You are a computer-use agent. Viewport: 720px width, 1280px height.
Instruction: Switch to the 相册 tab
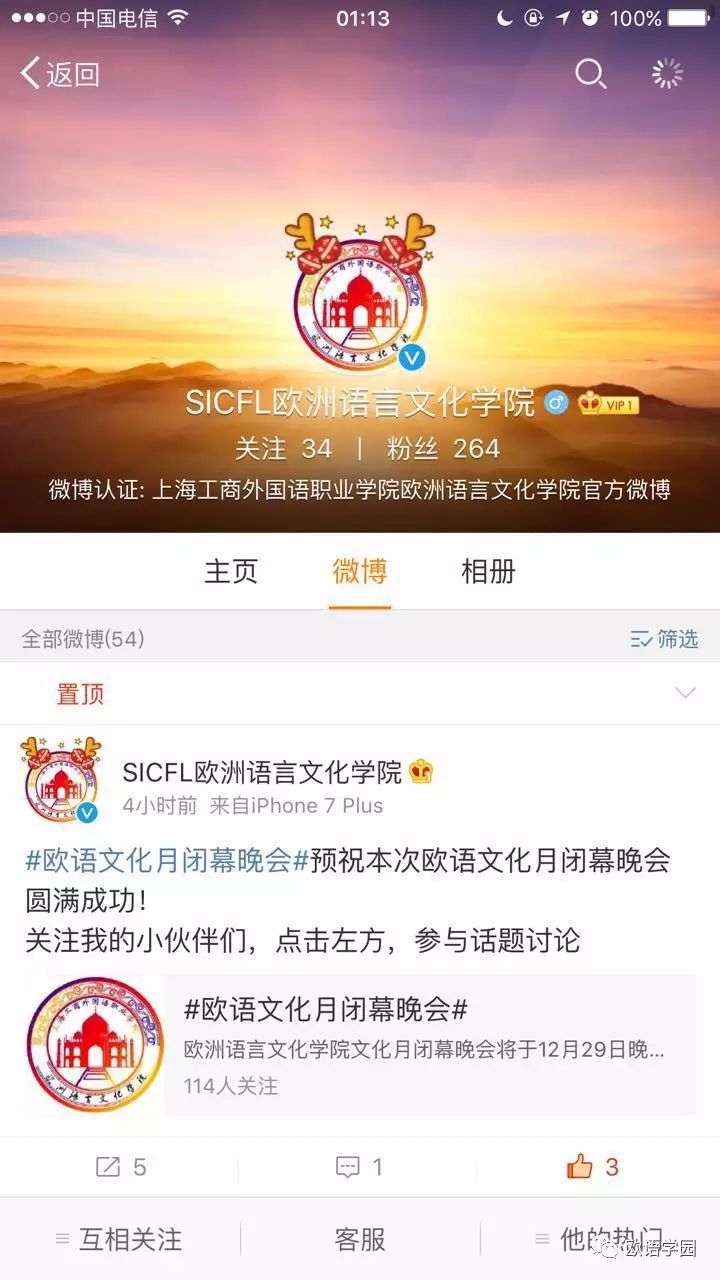click(x=488, y=571)
